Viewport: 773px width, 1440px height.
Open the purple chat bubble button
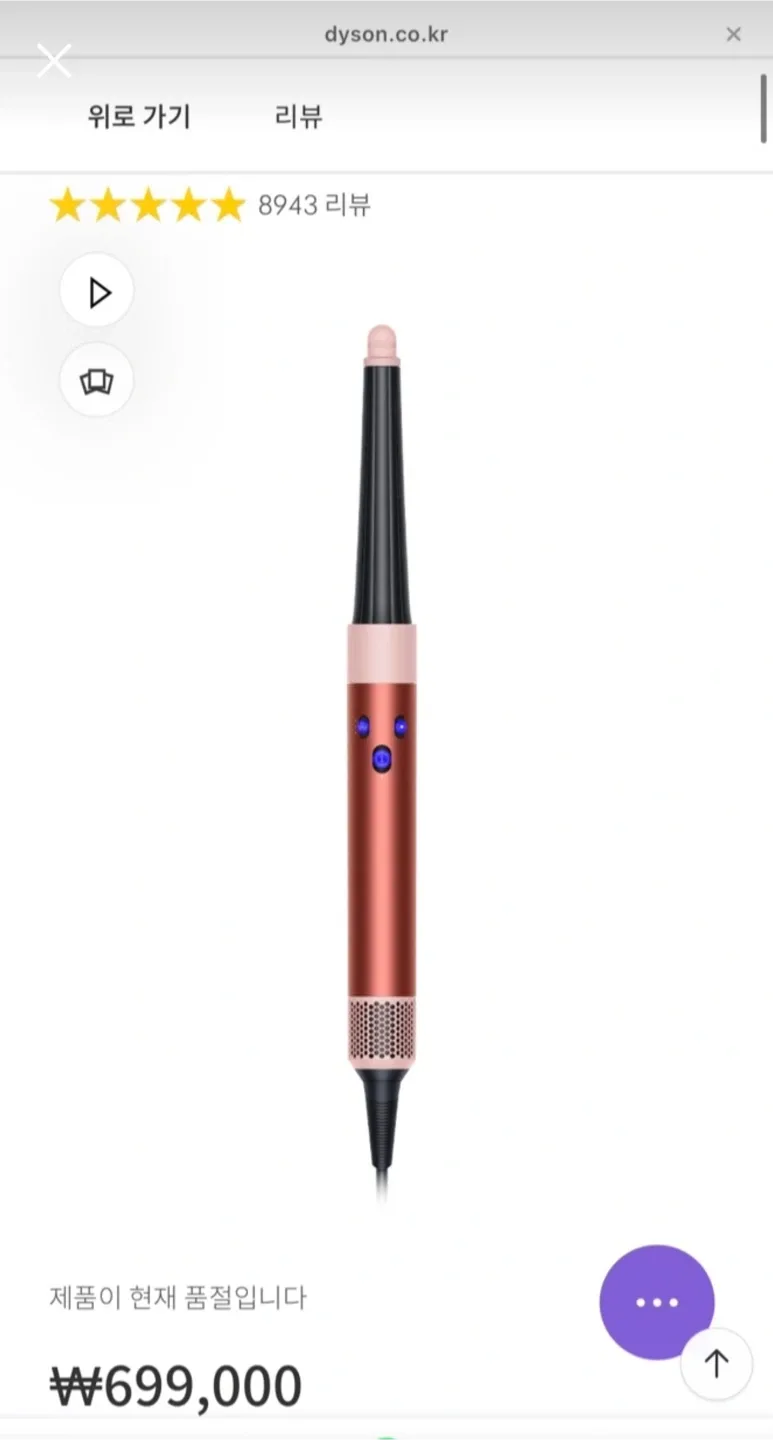point(656,1301)
